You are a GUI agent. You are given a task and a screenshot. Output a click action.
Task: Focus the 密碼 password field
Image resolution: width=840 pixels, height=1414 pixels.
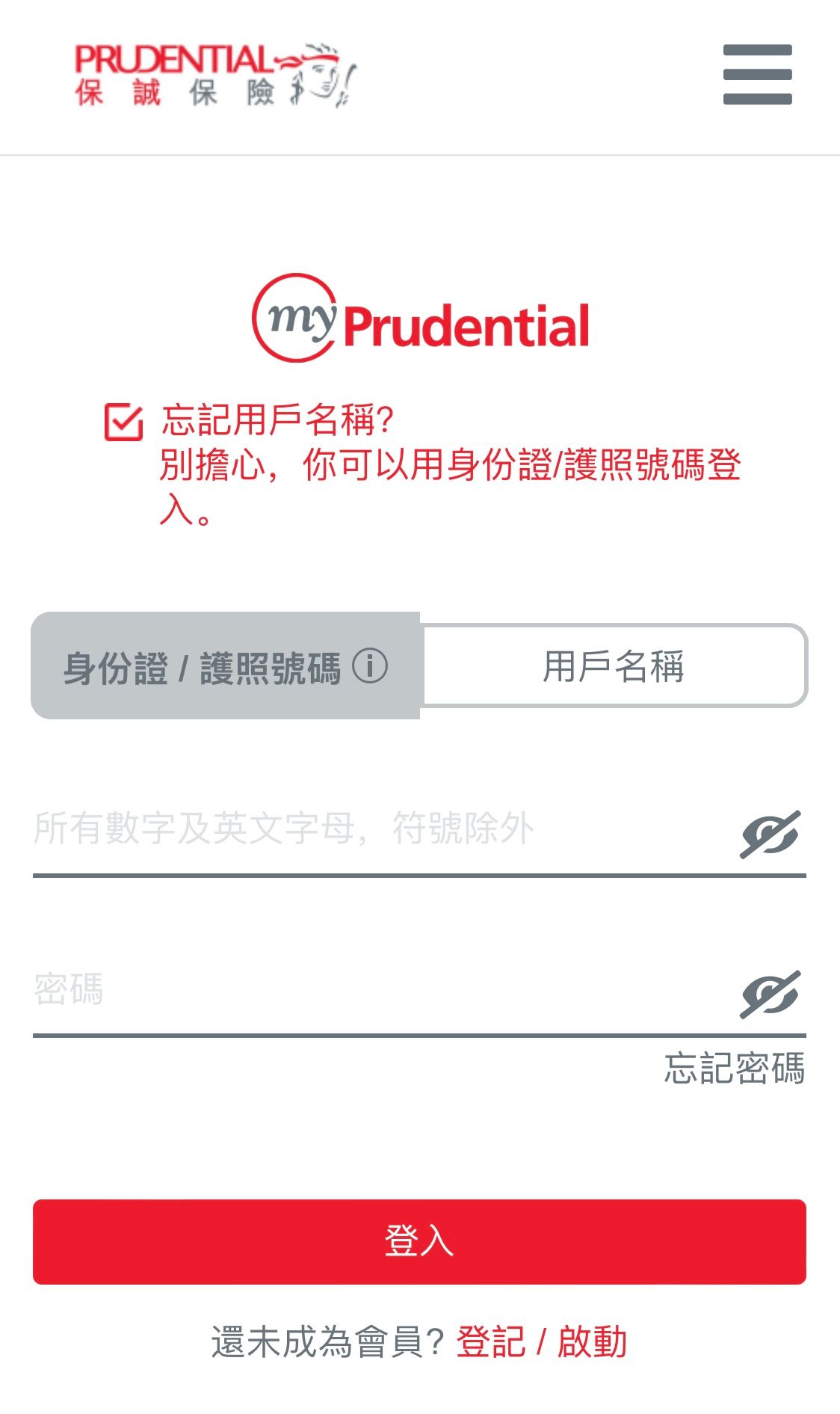(374, 990)
